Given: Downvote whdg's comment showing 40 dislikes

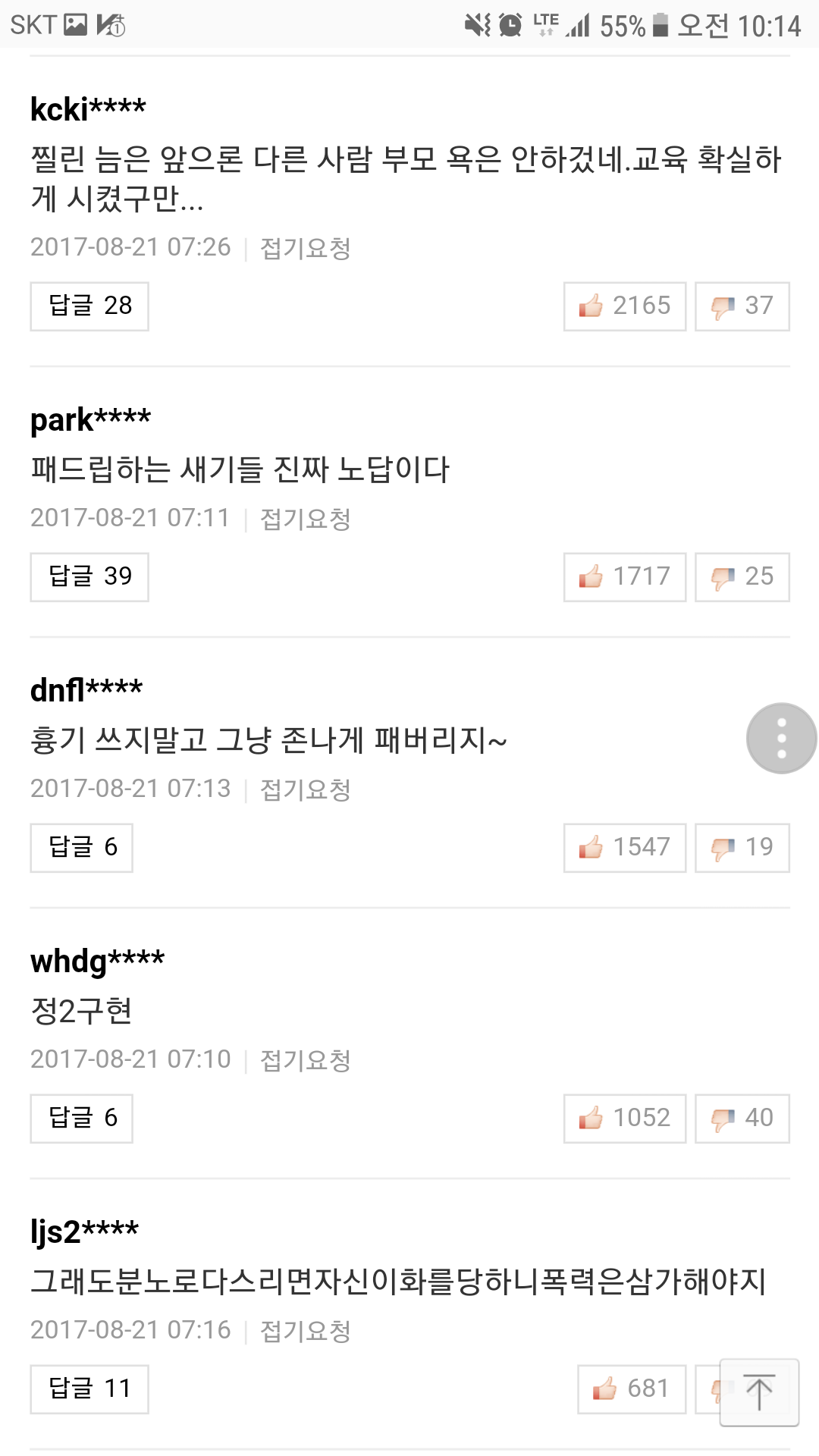Looking at the screenshot, I should point(742,1119).
